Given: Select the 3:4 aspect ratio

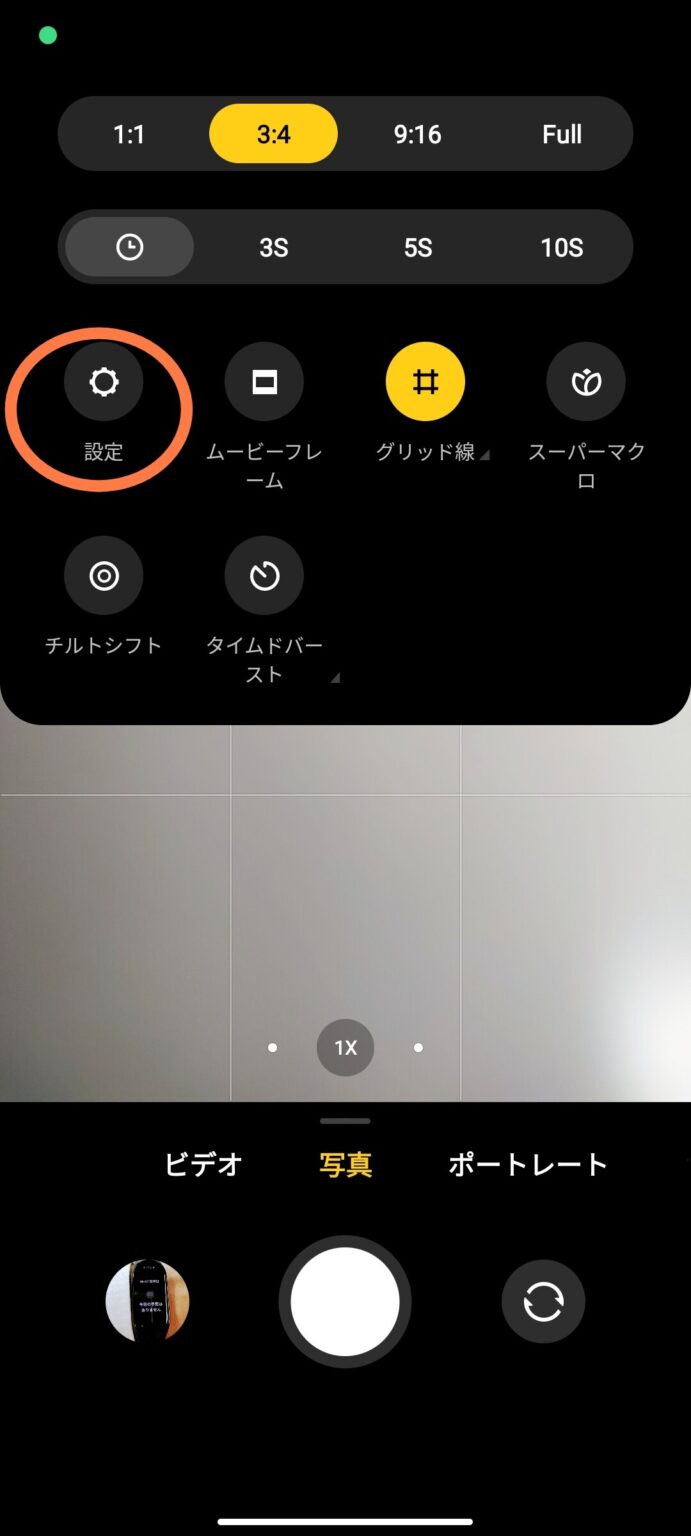Looking at the screenshot, I should (x=273, y=134).
